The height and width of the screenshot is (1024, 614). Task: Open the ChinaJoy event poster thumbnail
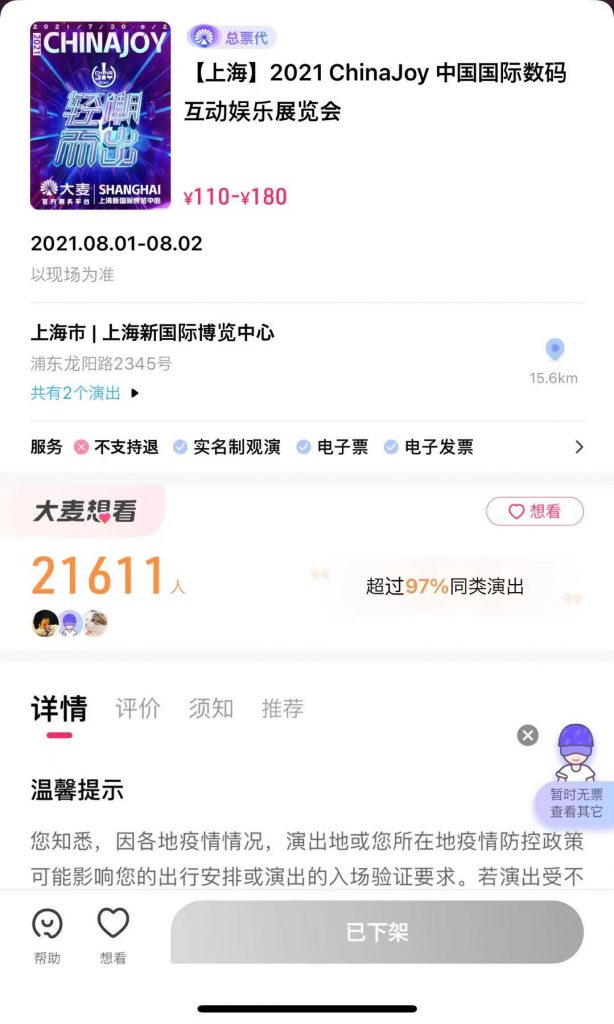(100, 115)
